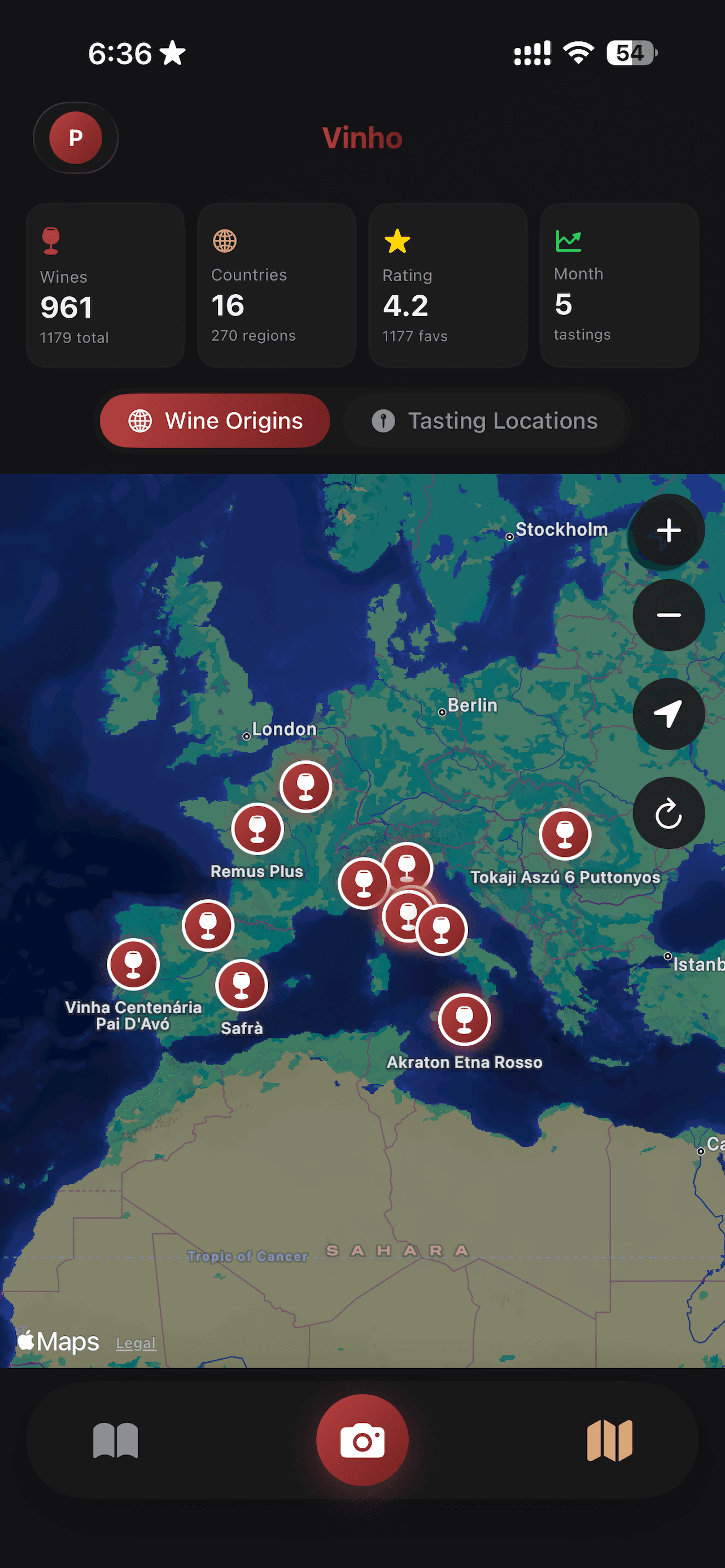The height and width of the screenshot is (1568, 725).
Task: Open the Rating stats card
Action: coord(447,285)
